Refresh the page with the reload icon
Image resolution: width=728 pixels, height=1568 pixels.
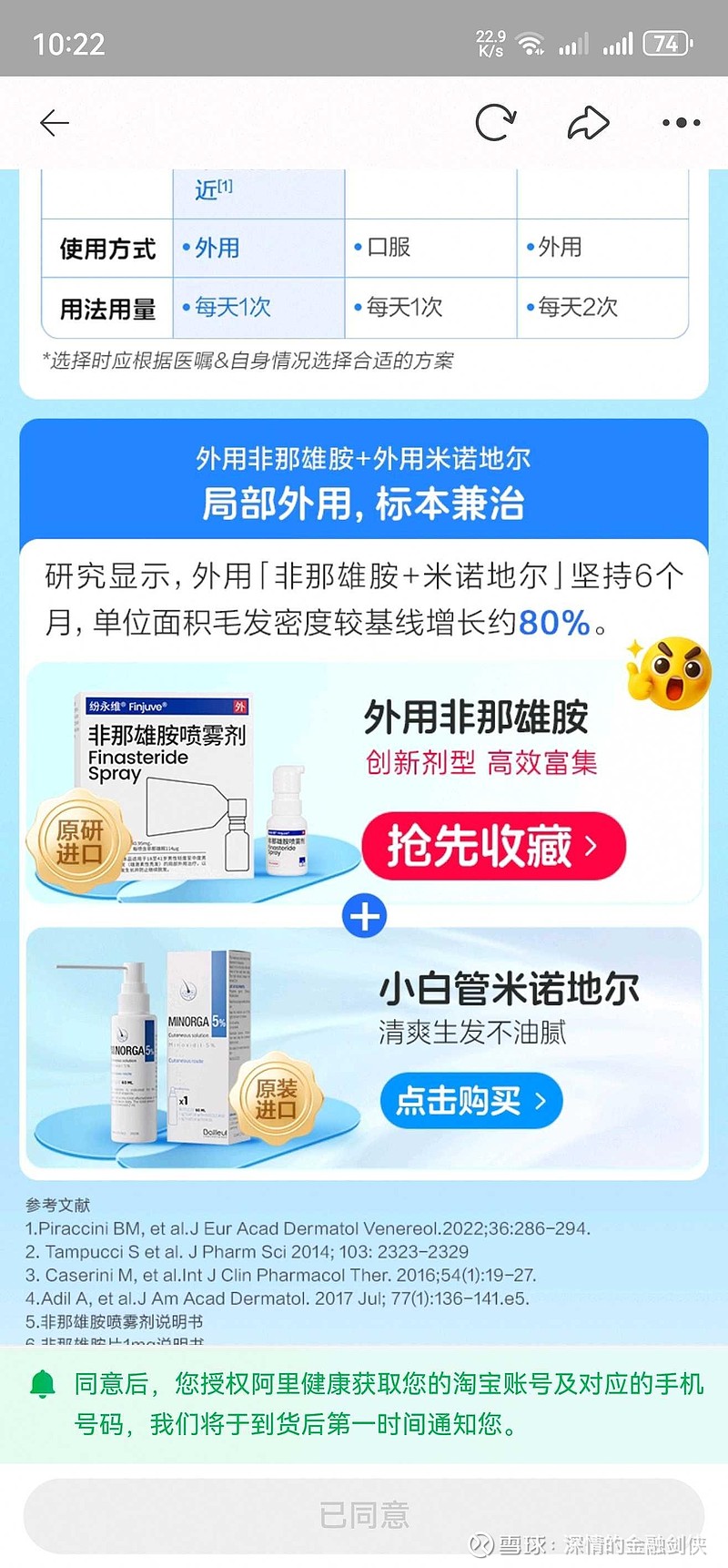[x=496, y=122]
